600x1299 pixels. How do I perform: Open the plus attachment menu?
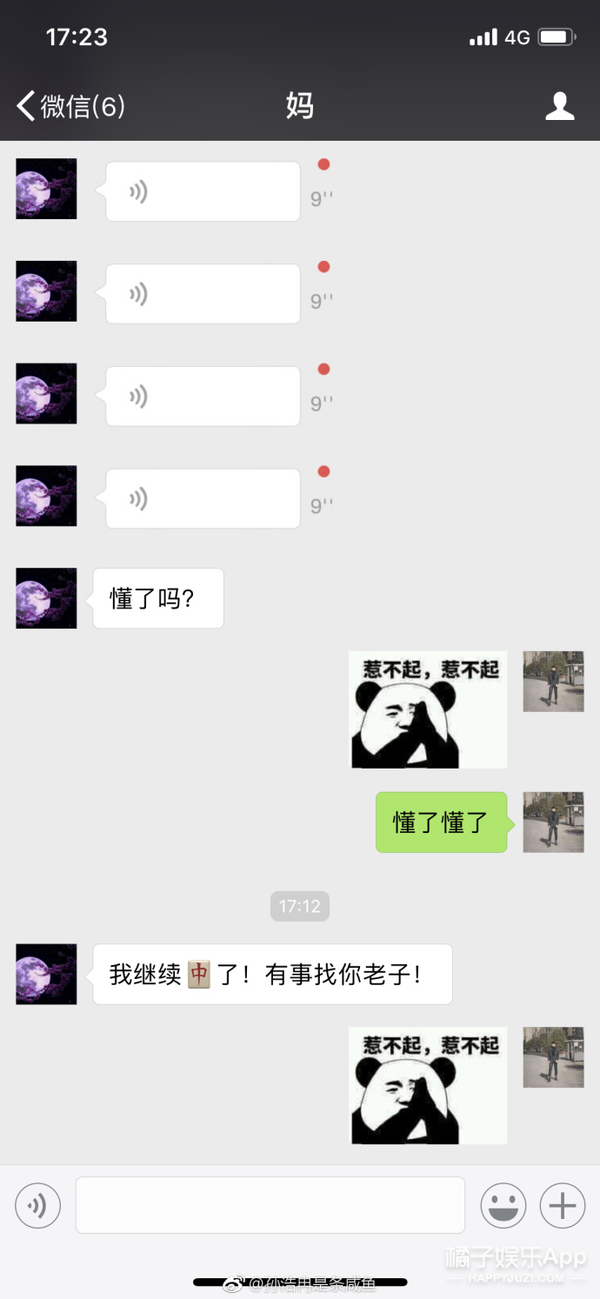(563, 1206)
